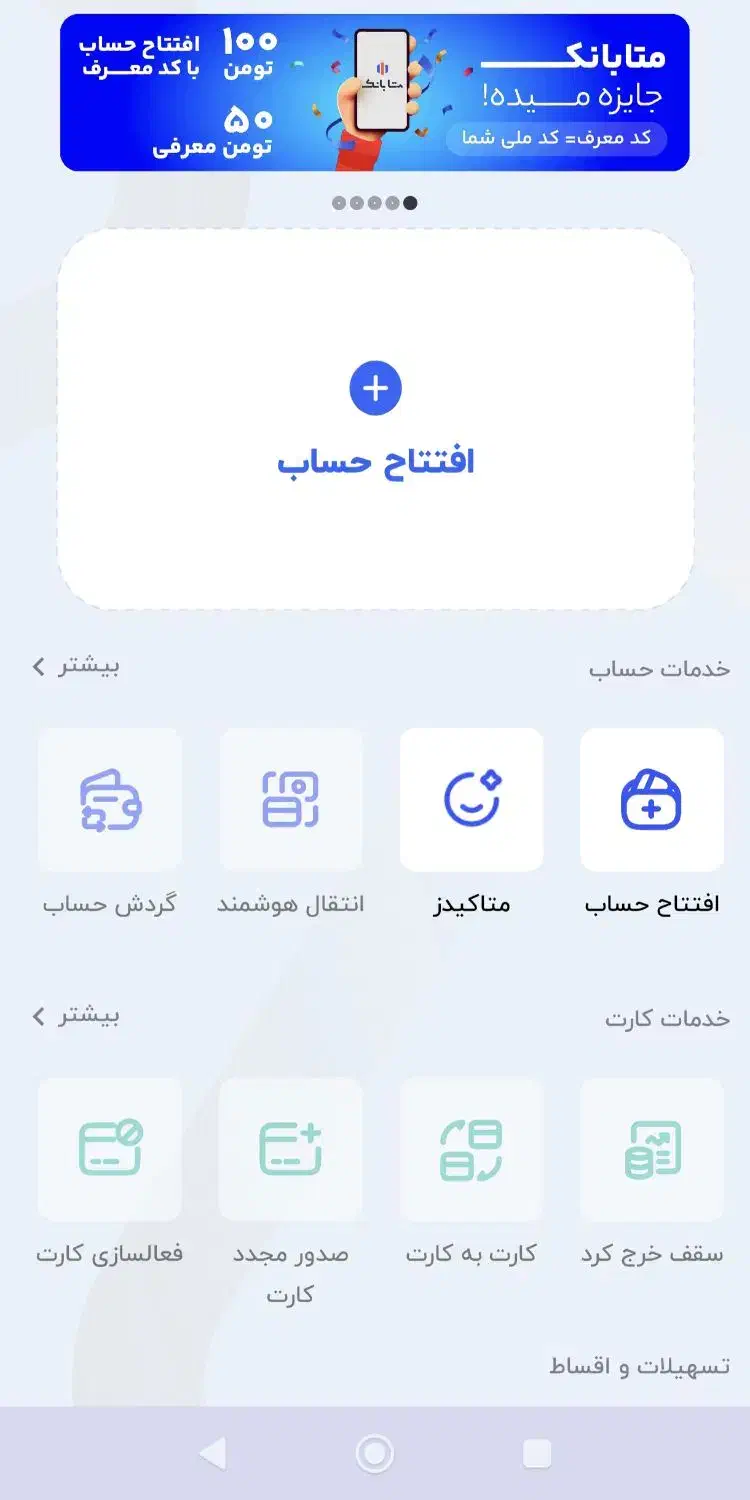Viewport: 750px width, 1500px height.
Task: Open گردش حساب account statement icon
Action: click(x=110, y=799)
